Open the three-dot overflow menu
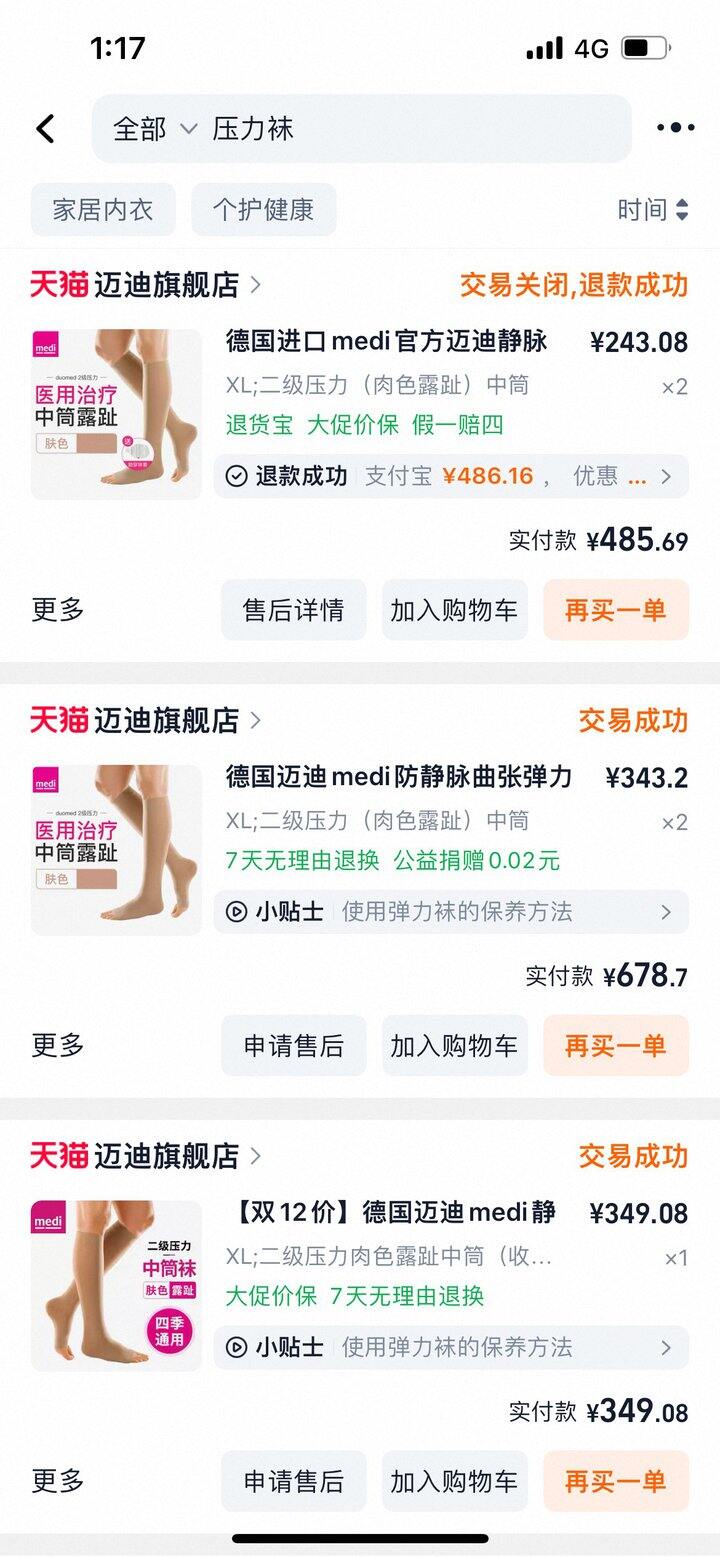720x1558 pixels. (x=675, y=128)
